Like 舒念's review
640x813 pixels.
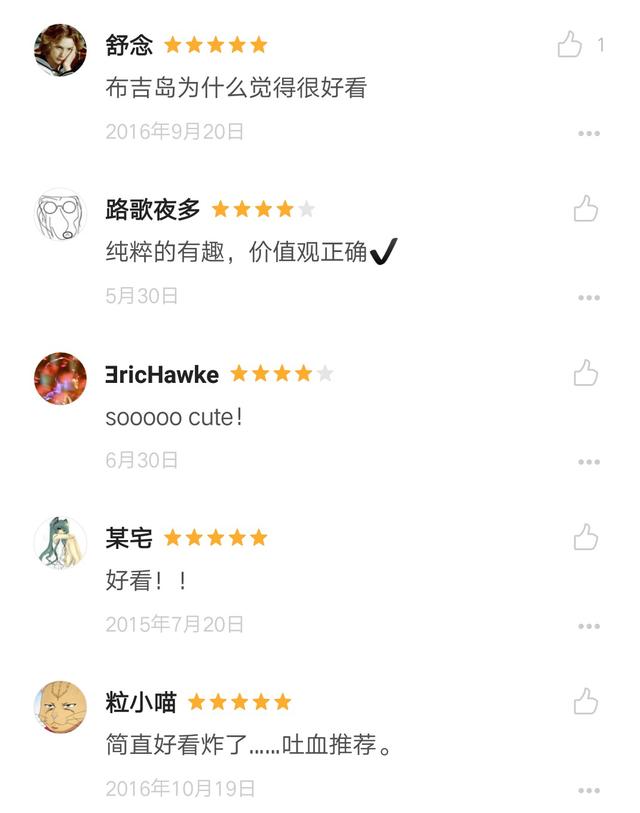click(570, 45)
